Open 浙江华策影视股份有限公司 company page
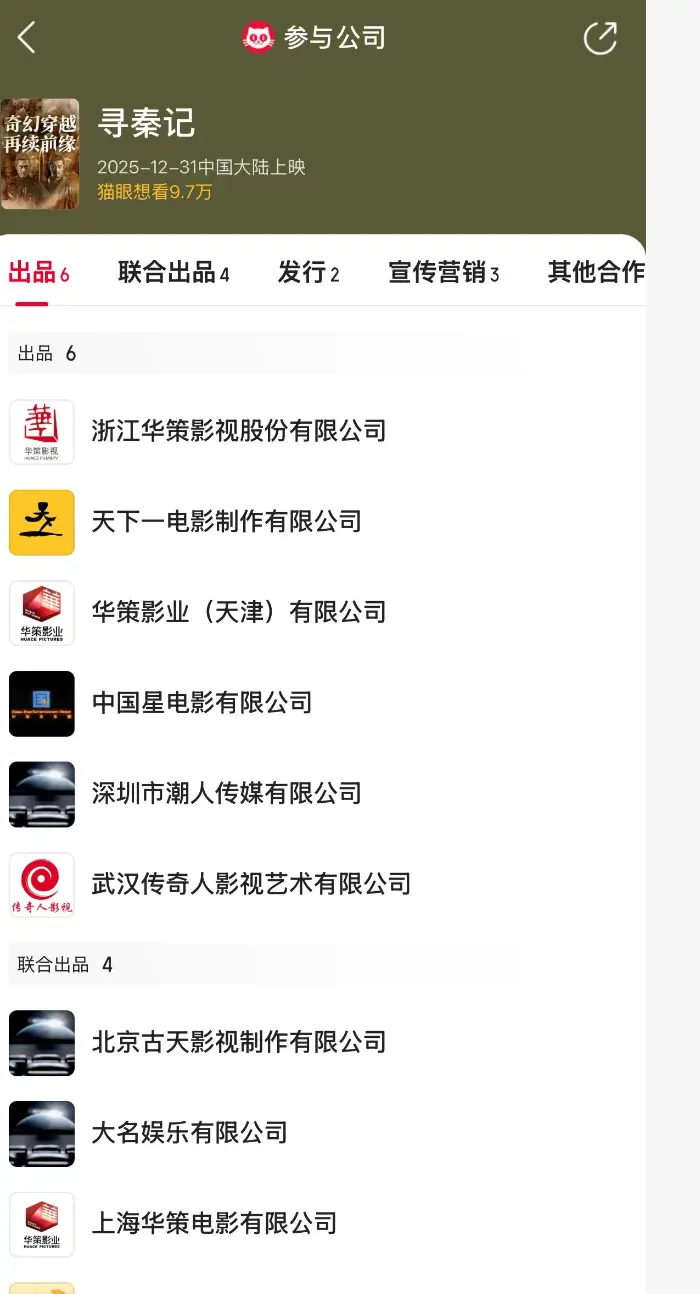 click(x=238, y=431)
